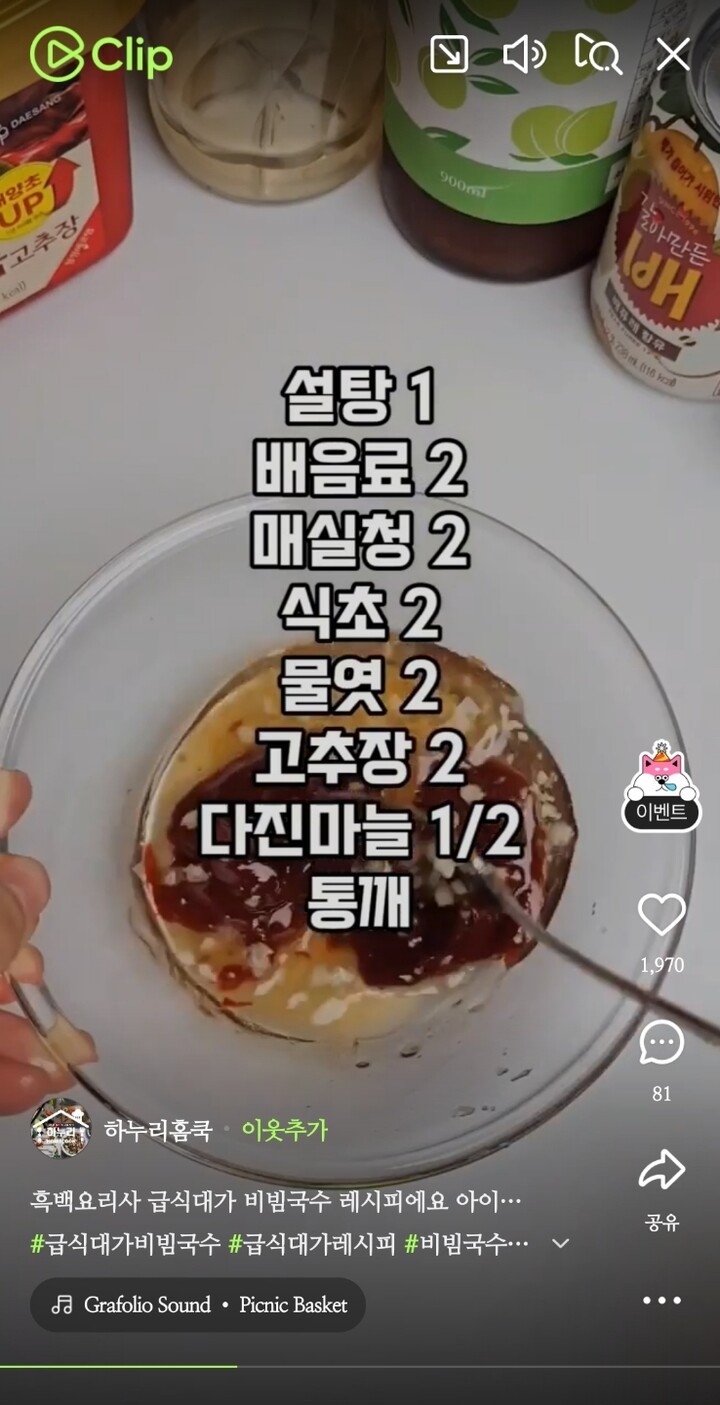
Task: Open the comments on this clip
Action: point(661,1044)
